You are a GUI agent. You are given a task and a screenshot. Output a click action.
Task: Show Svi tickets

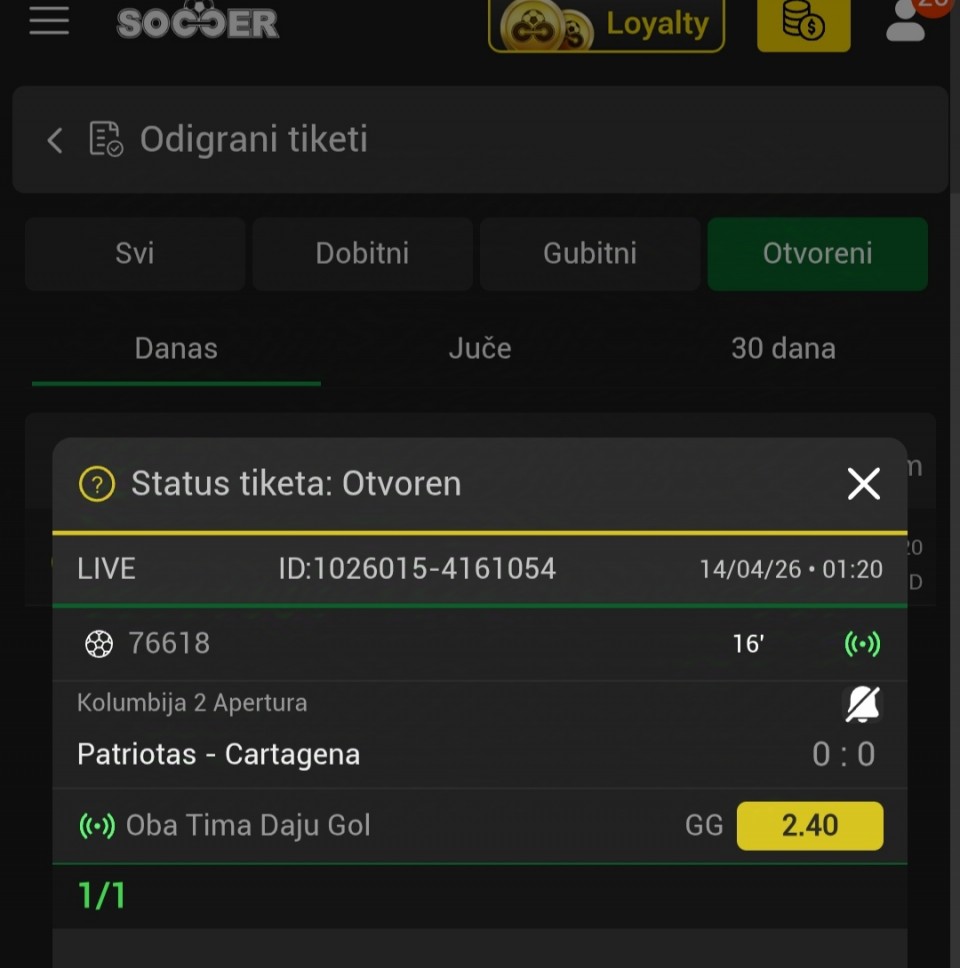point(135,254)
